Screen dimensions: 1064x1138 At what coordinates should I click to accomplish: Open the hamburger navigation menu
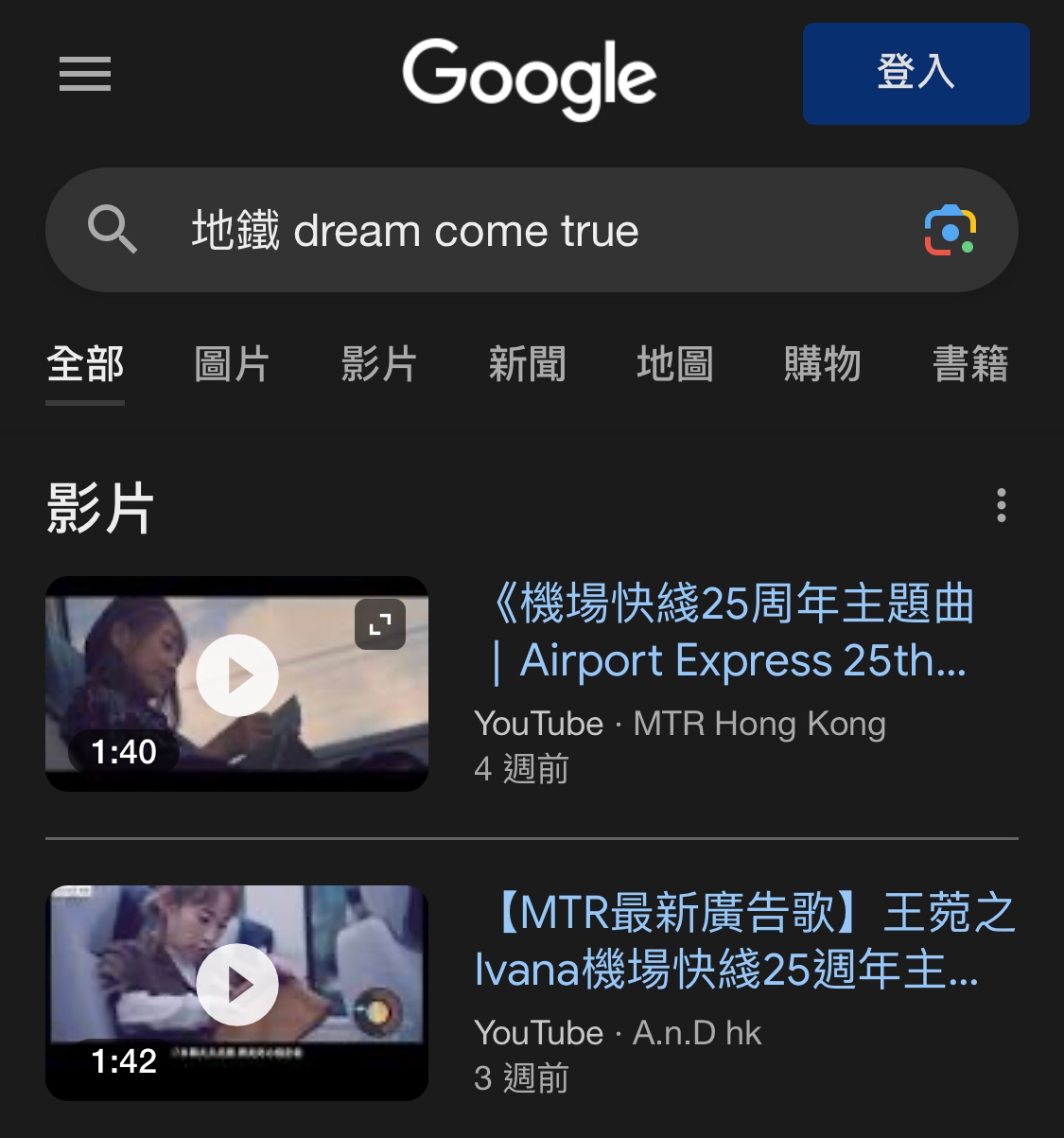click(x=85, y=75)
